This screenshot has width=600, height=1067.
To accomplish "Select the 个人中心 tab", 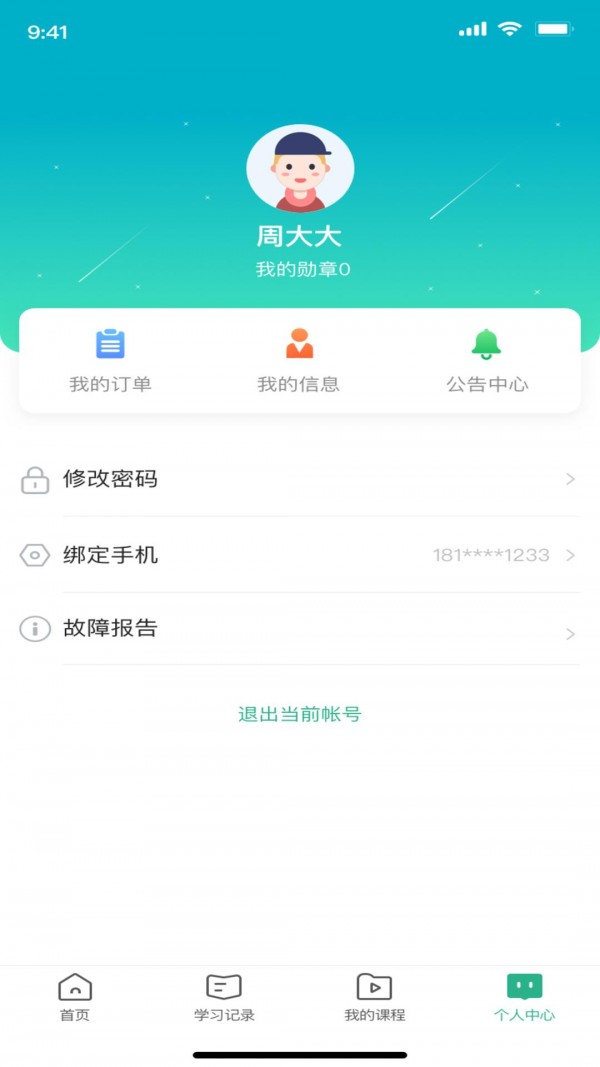I will (x=524, y=998).
